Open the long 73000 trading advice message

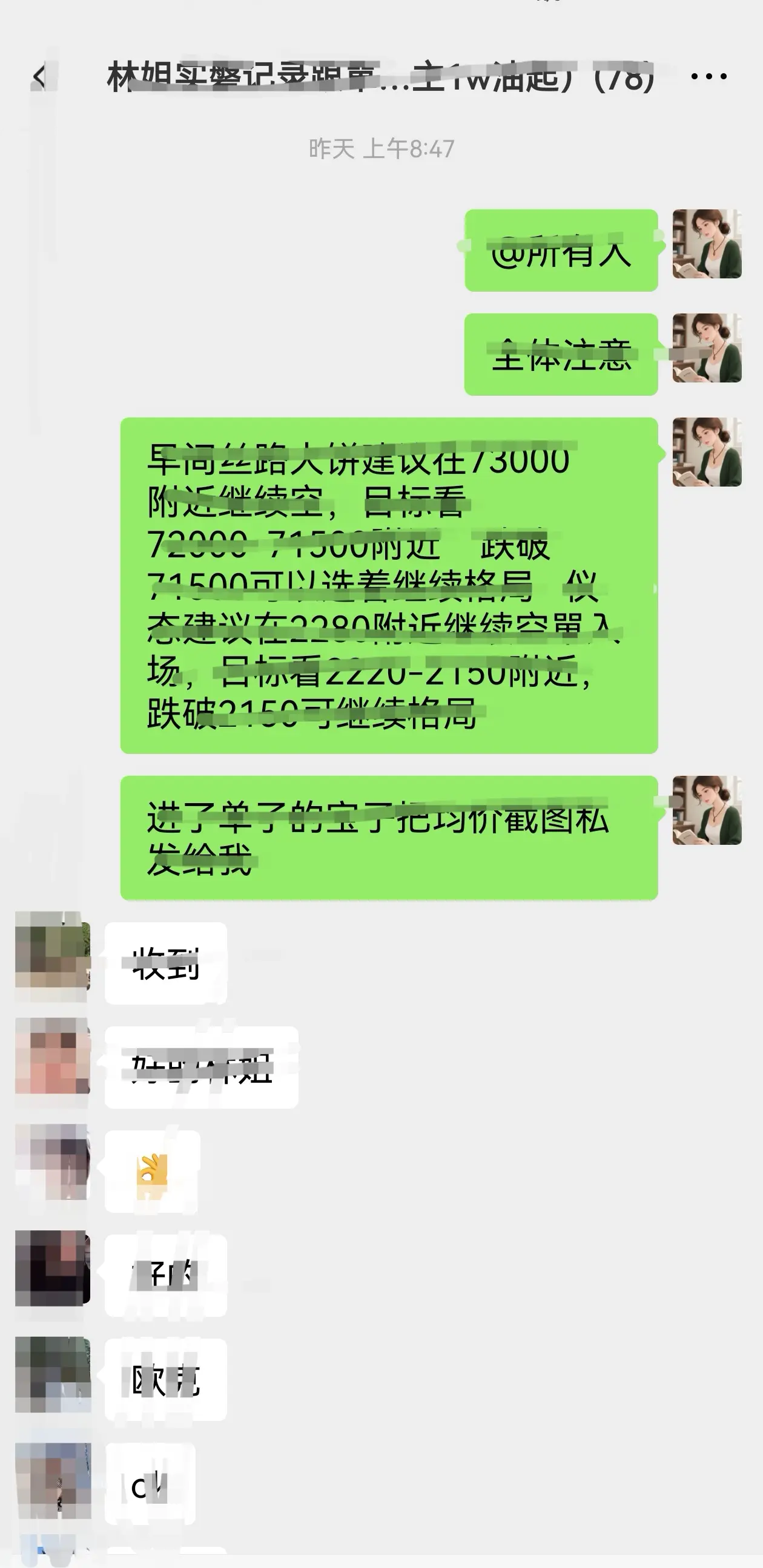[x=390, y=585]
